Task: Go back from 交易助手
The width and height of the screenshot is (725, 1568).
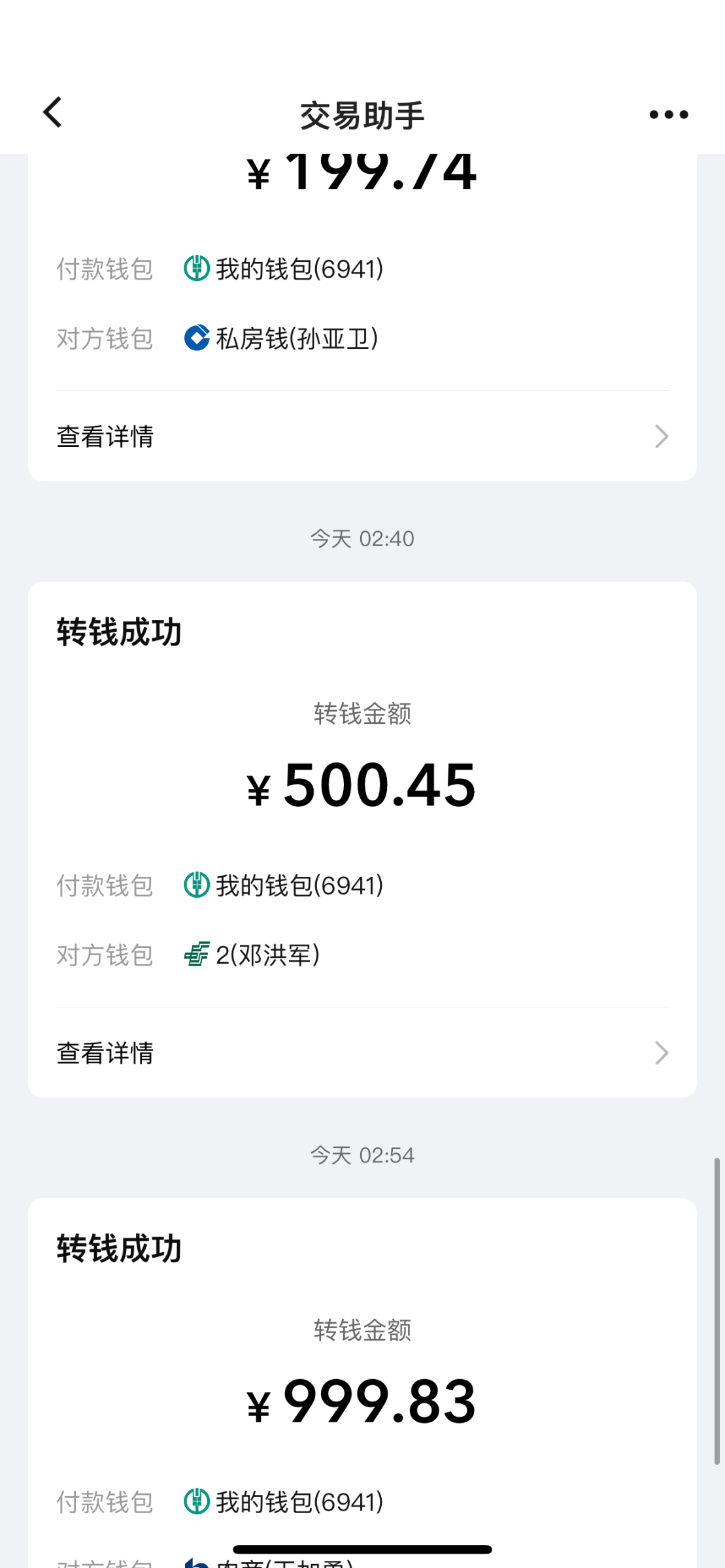Action: 53,112
